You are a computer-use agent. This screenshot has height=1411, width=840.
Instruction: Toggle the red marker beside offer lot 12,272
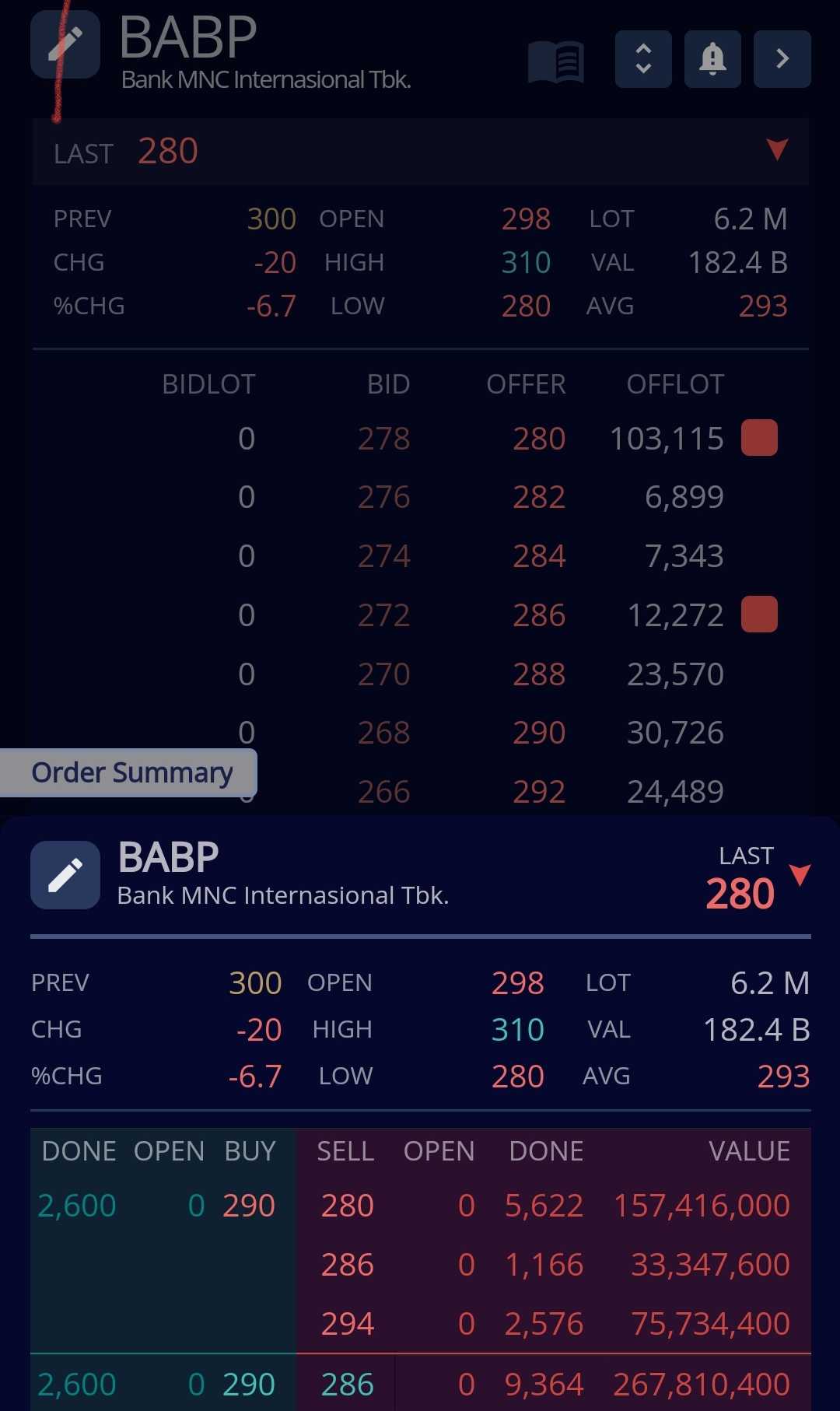760,614
